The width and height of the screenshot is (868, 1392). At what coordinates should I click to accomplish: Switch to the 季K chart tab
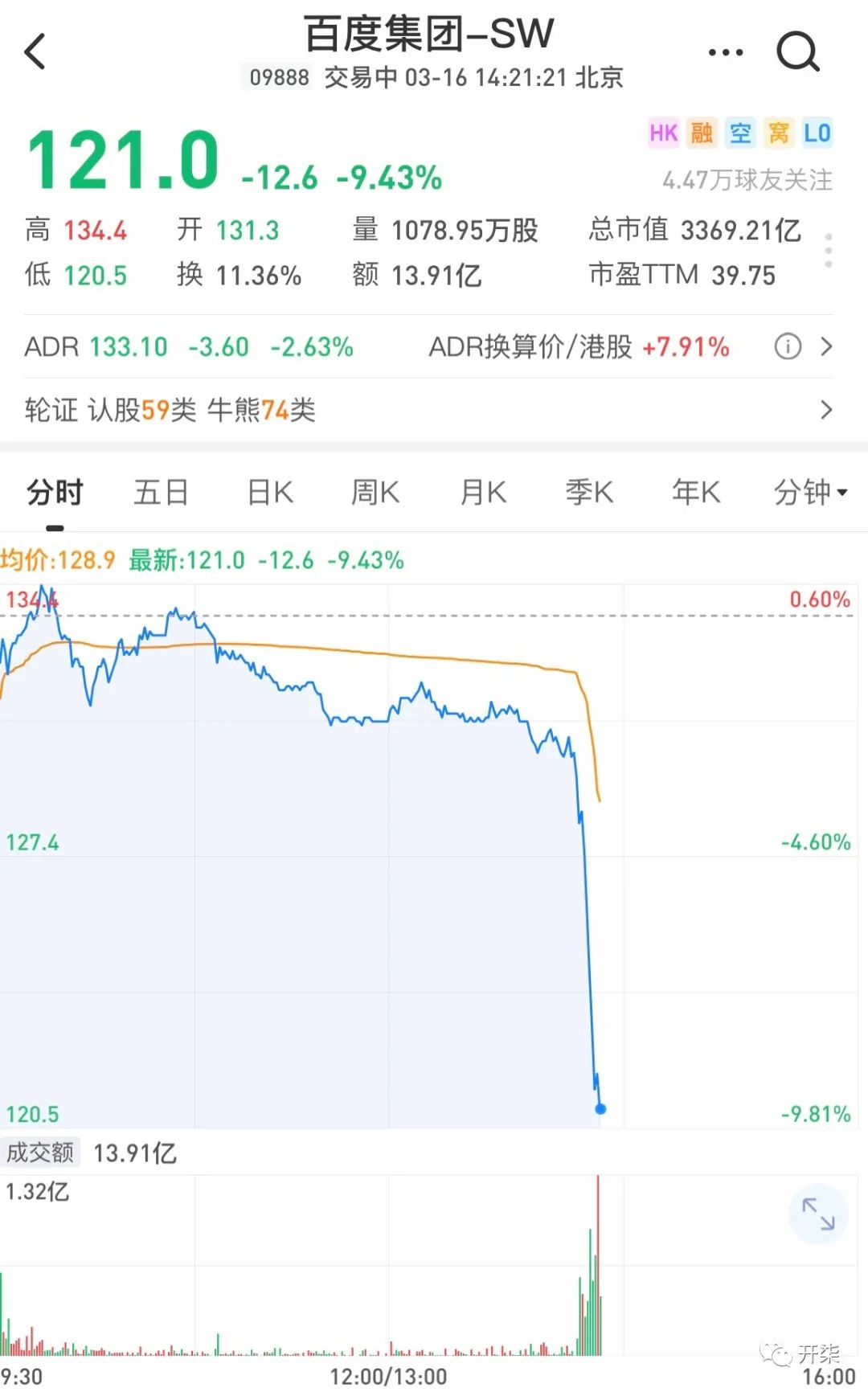click(589, 492)
